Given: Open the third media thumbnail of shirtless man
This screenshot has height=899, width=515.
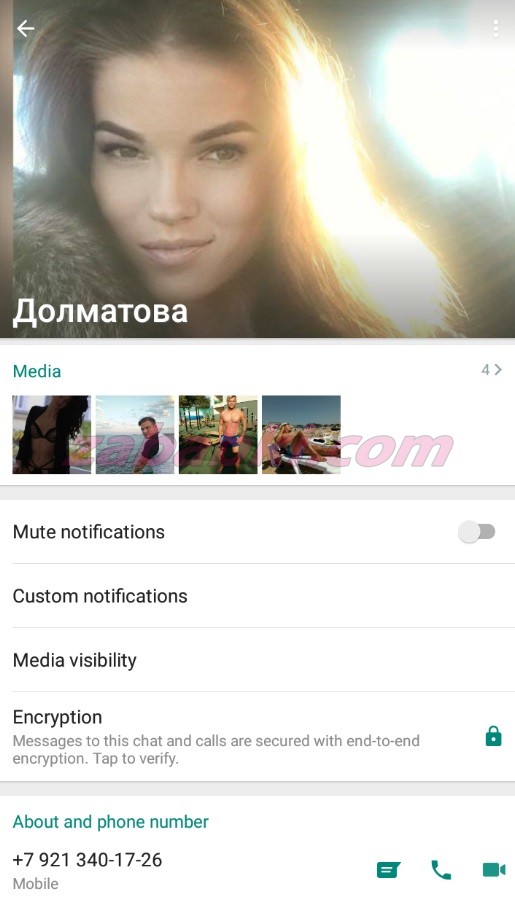Looking at the screenshot, I should pyautogui.click(x=218, y=435).
